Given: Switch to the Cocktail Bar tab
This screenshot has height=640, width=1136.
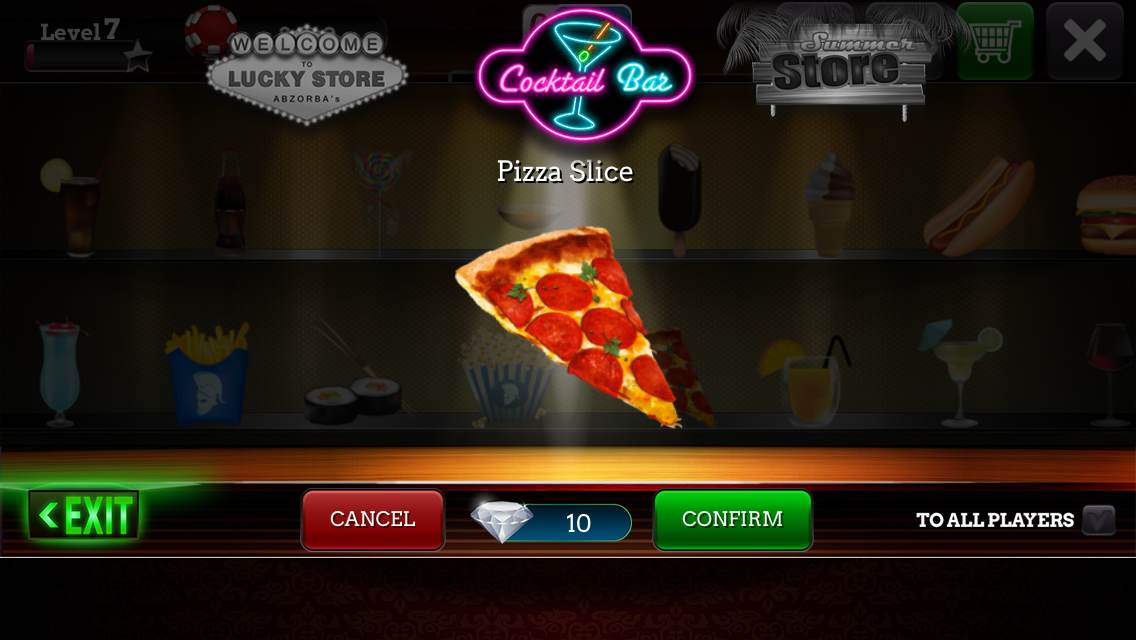Looking at the screenshot, I should pos(583,77).
